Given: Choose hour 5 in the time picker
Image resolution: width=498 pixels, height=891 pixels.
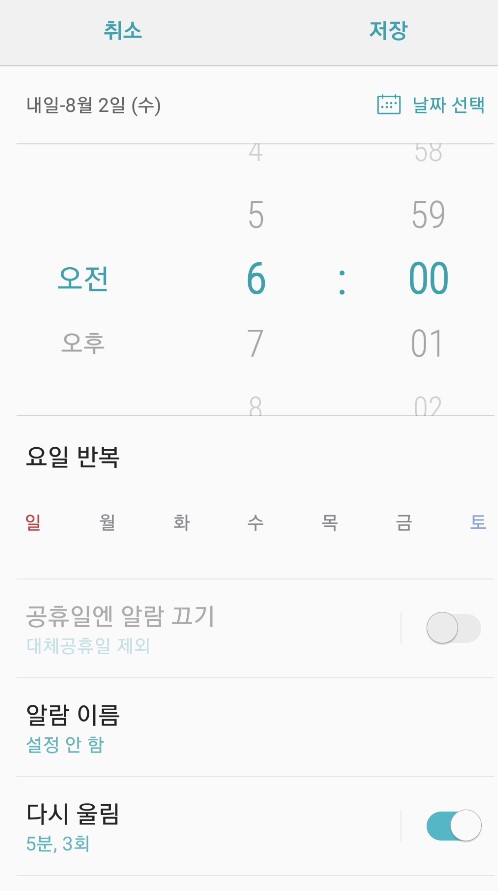Looking at the screenshot, I should (256, 215).
